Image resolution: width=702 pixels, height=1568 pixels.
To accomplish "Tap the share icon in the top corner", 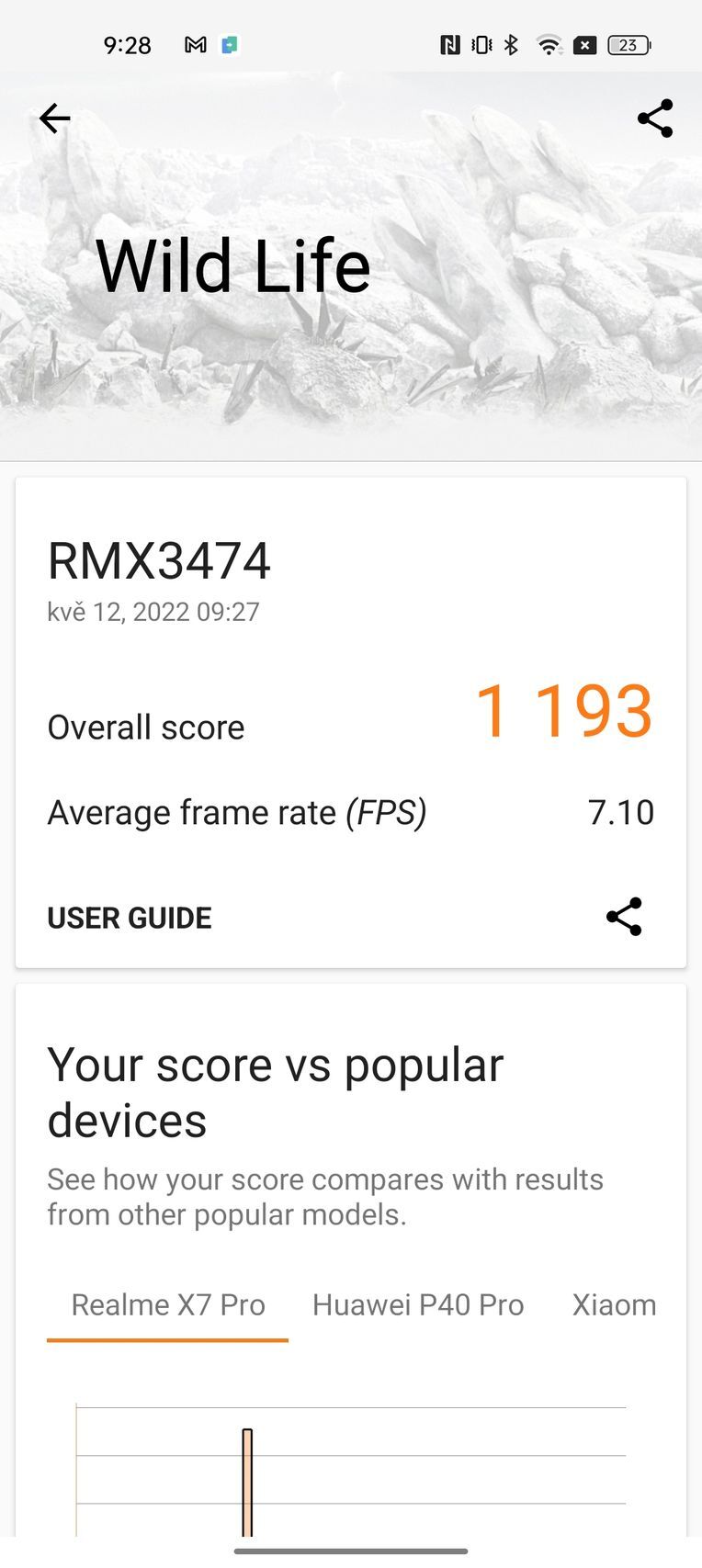I will (655, 118).
